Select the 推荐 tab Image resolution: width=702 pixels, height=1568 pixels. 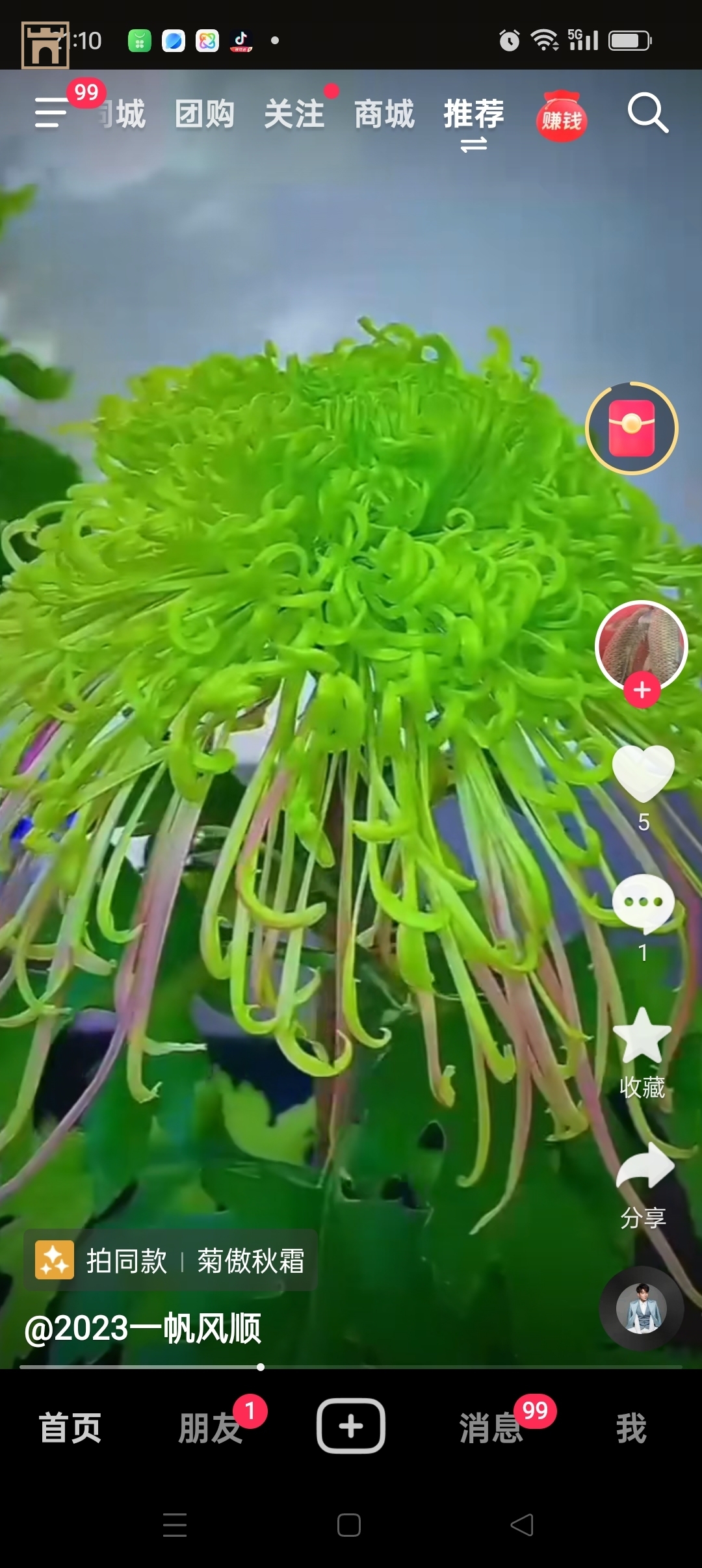(x=474, y=114)
